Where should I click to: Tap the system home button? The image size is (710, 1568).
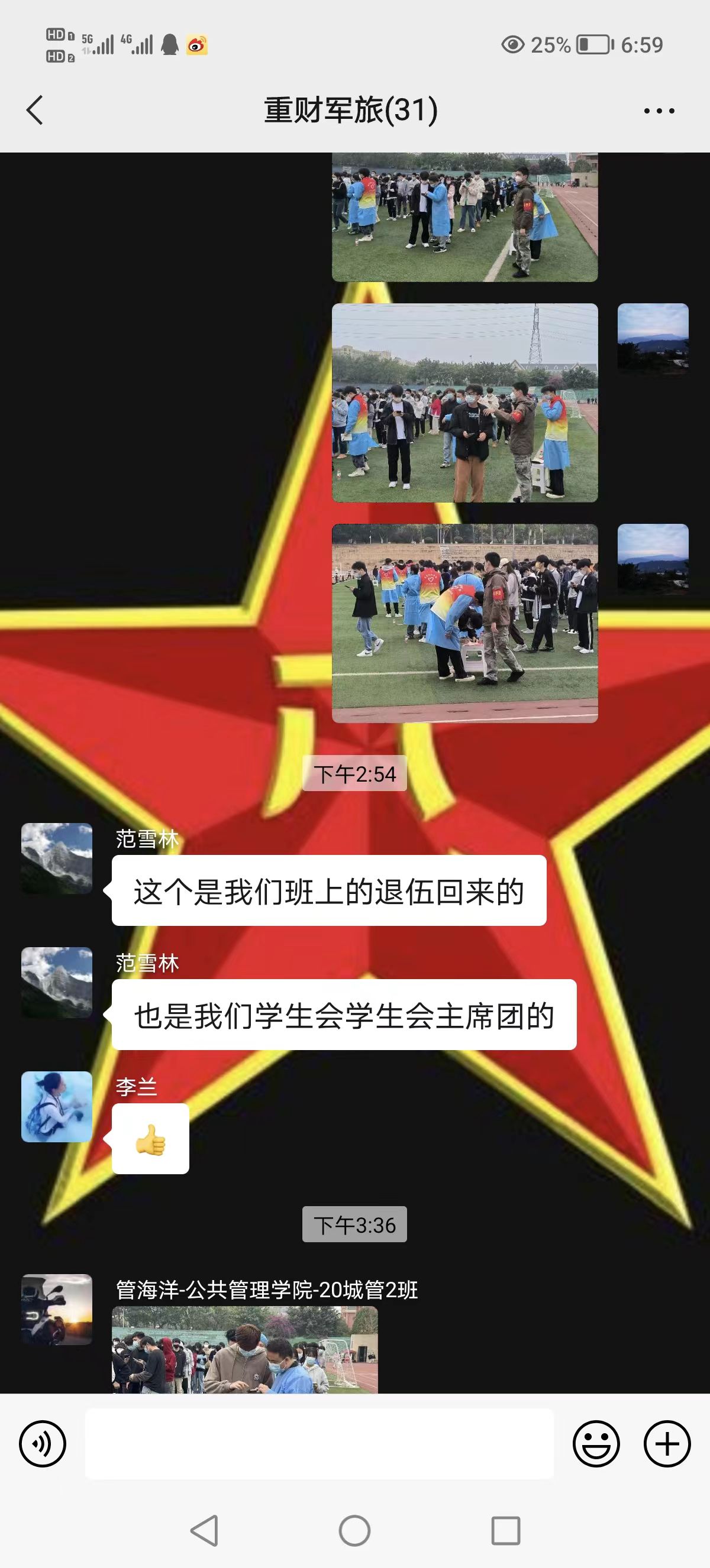coord(354,1530)
